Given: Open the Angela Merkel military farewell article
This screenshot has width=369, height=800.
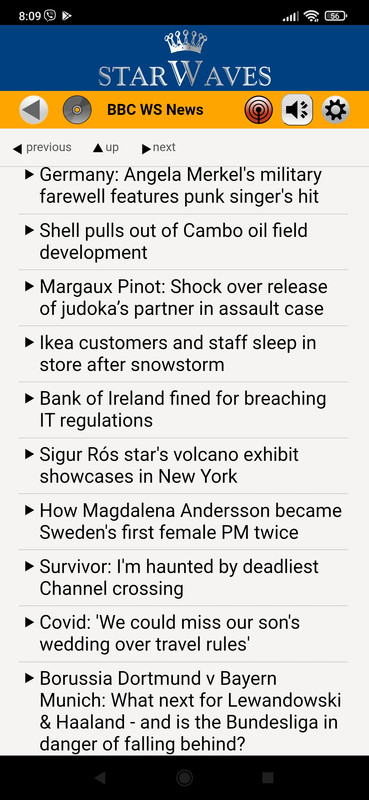Looking at the screenshot, I should tap(181, 186).
